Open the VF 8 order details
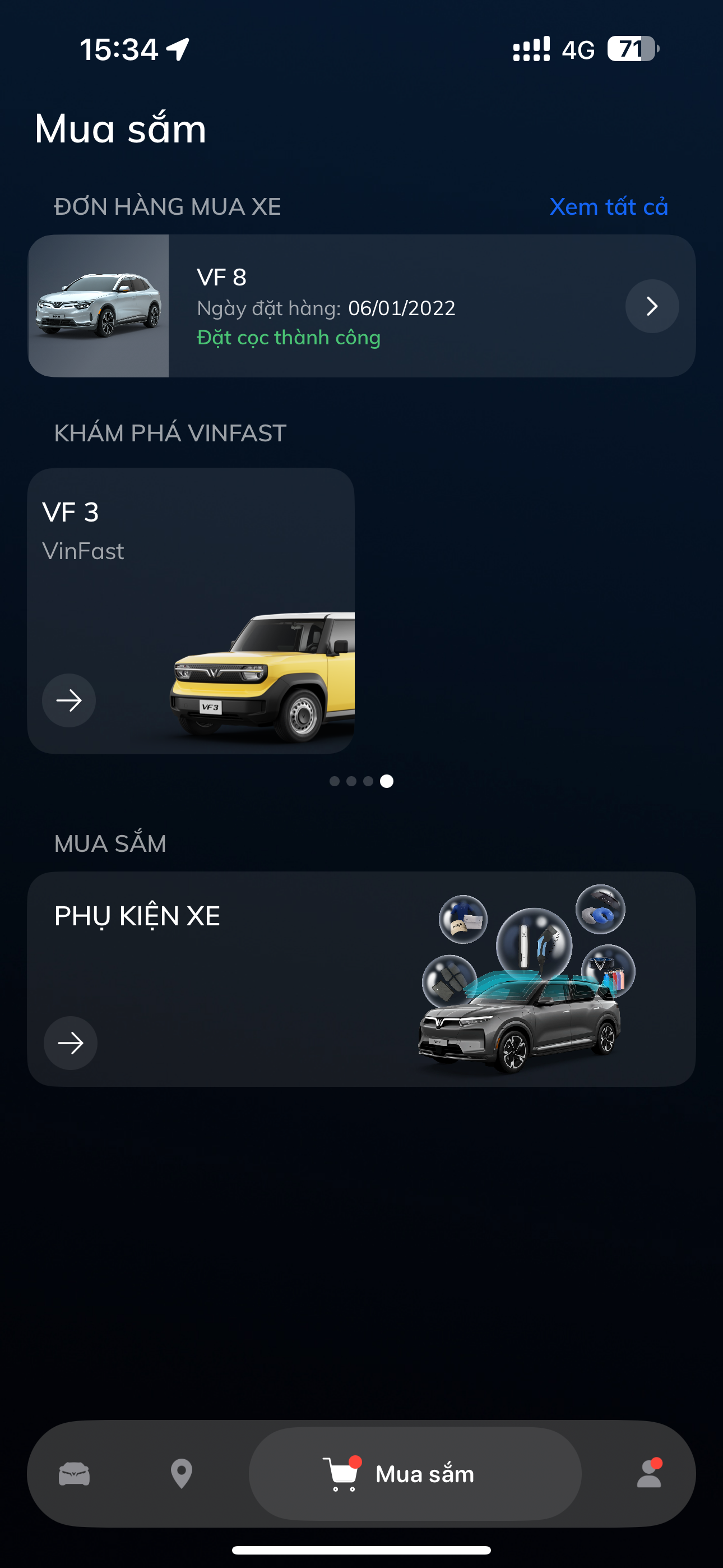The height and width of the screenshot is (1568, 723). tap(361, 306)
